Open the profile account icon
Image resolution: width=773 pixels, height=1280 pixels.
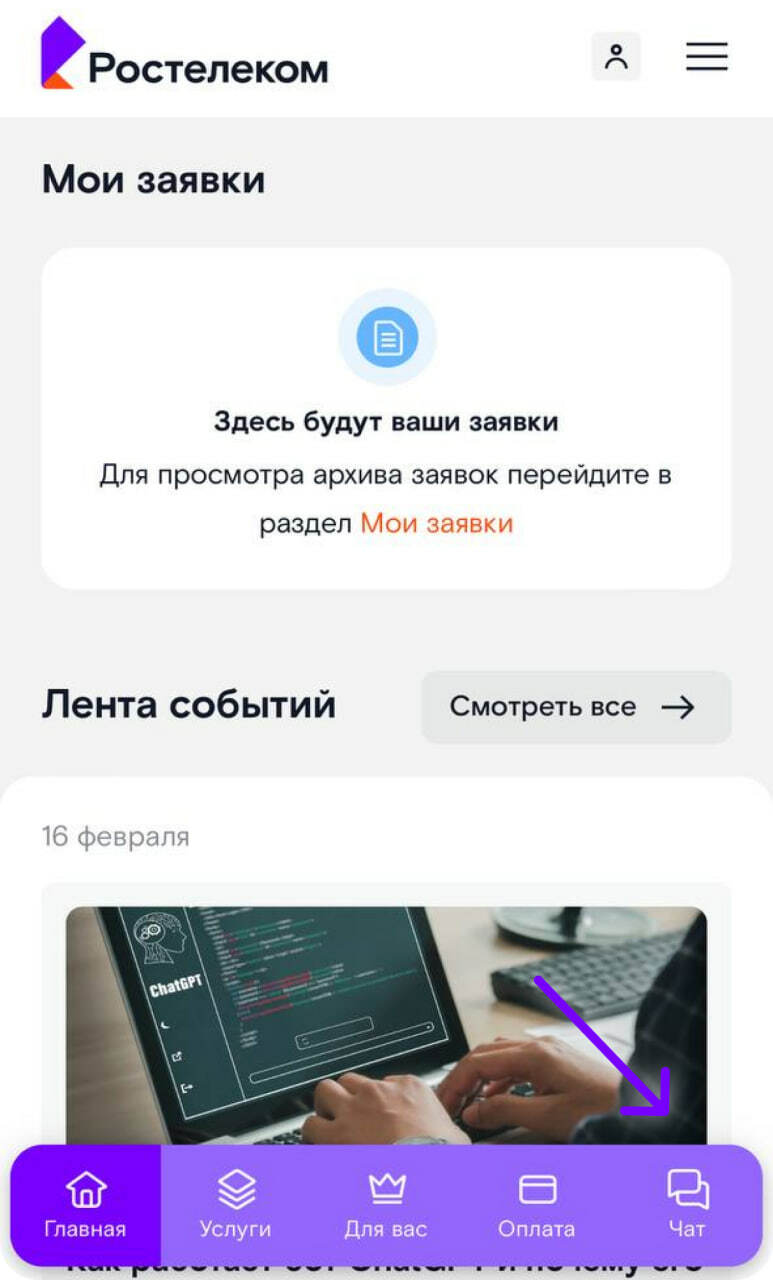click(x=616, y=57)
